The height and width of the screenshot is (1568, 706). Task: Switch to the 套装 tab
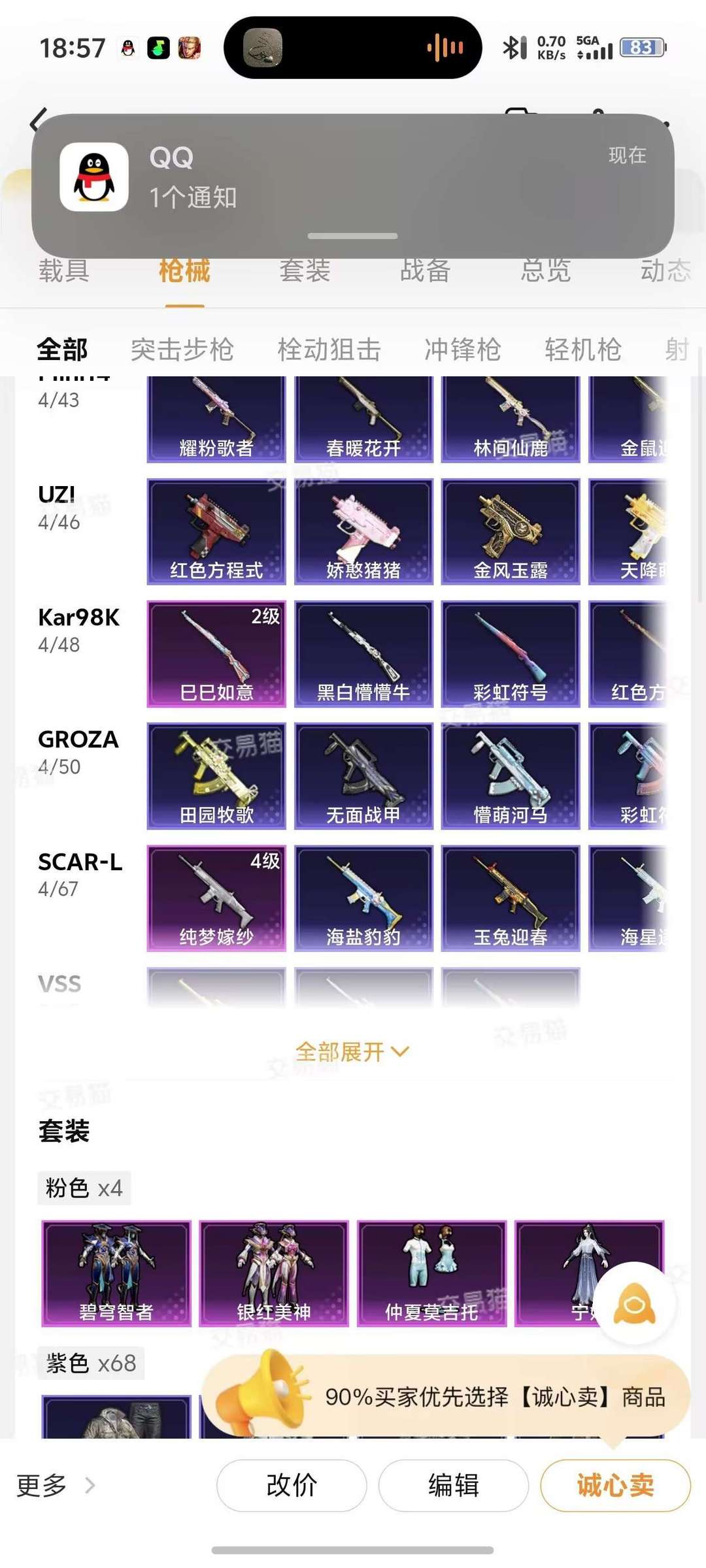pyautogui.click(x=305, y=270)
